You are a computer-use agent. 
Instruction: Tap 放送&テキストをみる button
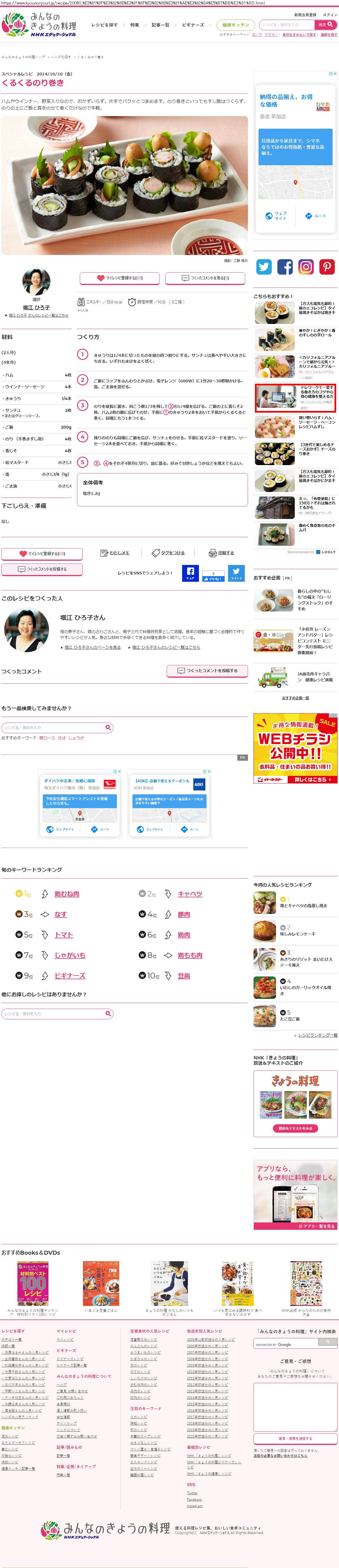295,1128
